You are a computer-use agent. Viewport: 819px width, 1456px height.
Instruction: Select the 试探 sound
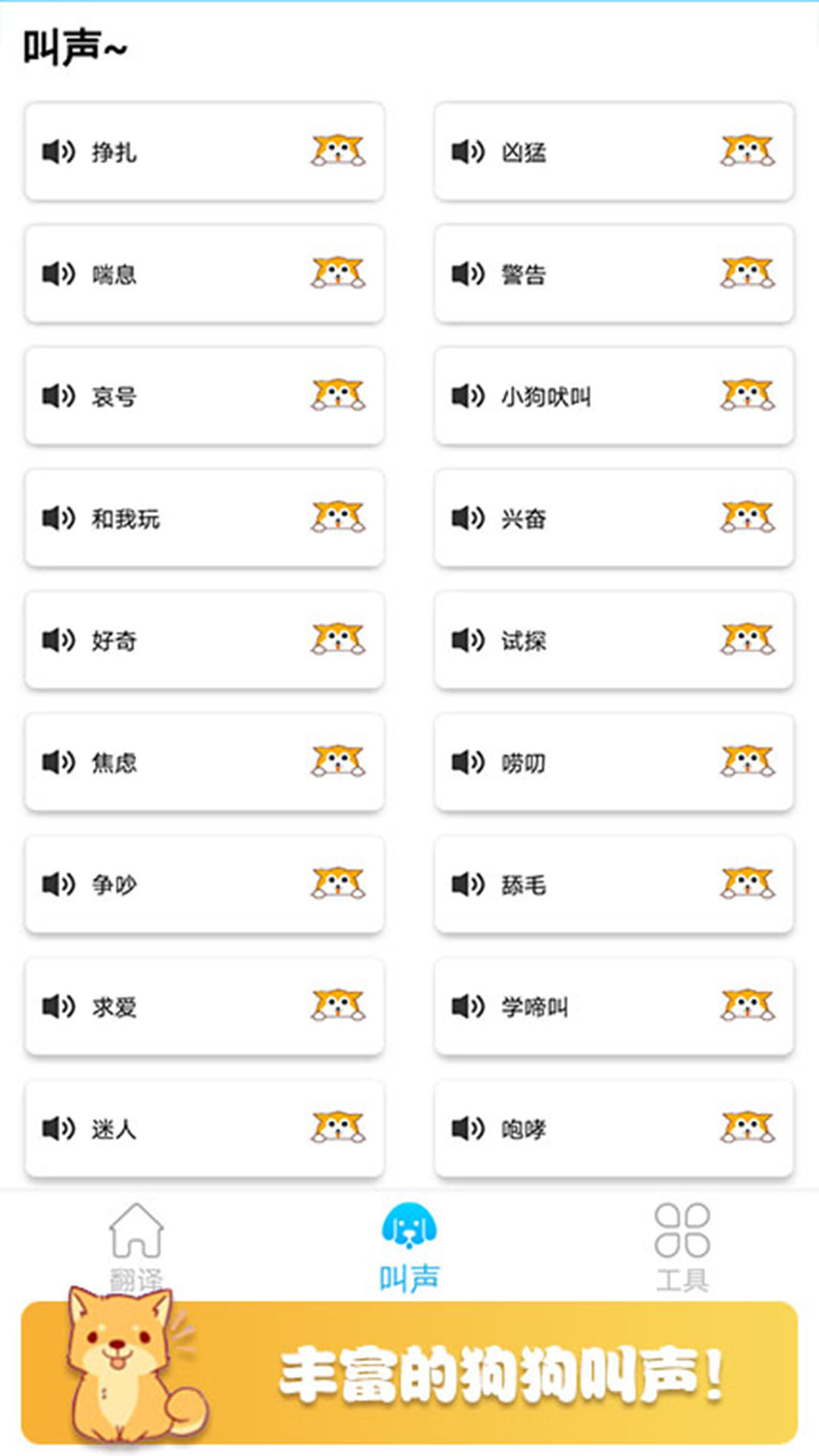(613, 640)
